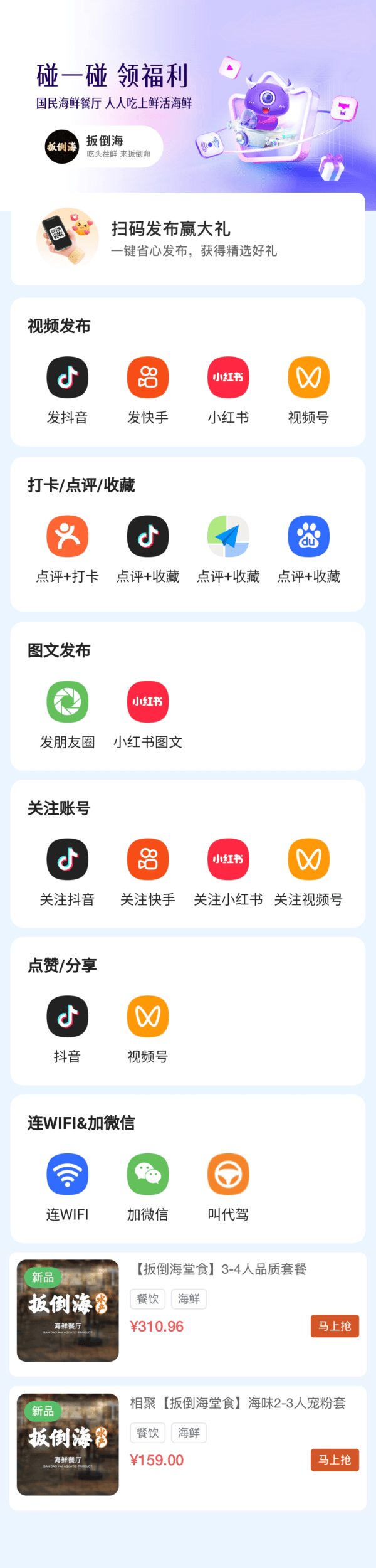Open the 扫码发布赢大礼 banner card

coord(188,239)
